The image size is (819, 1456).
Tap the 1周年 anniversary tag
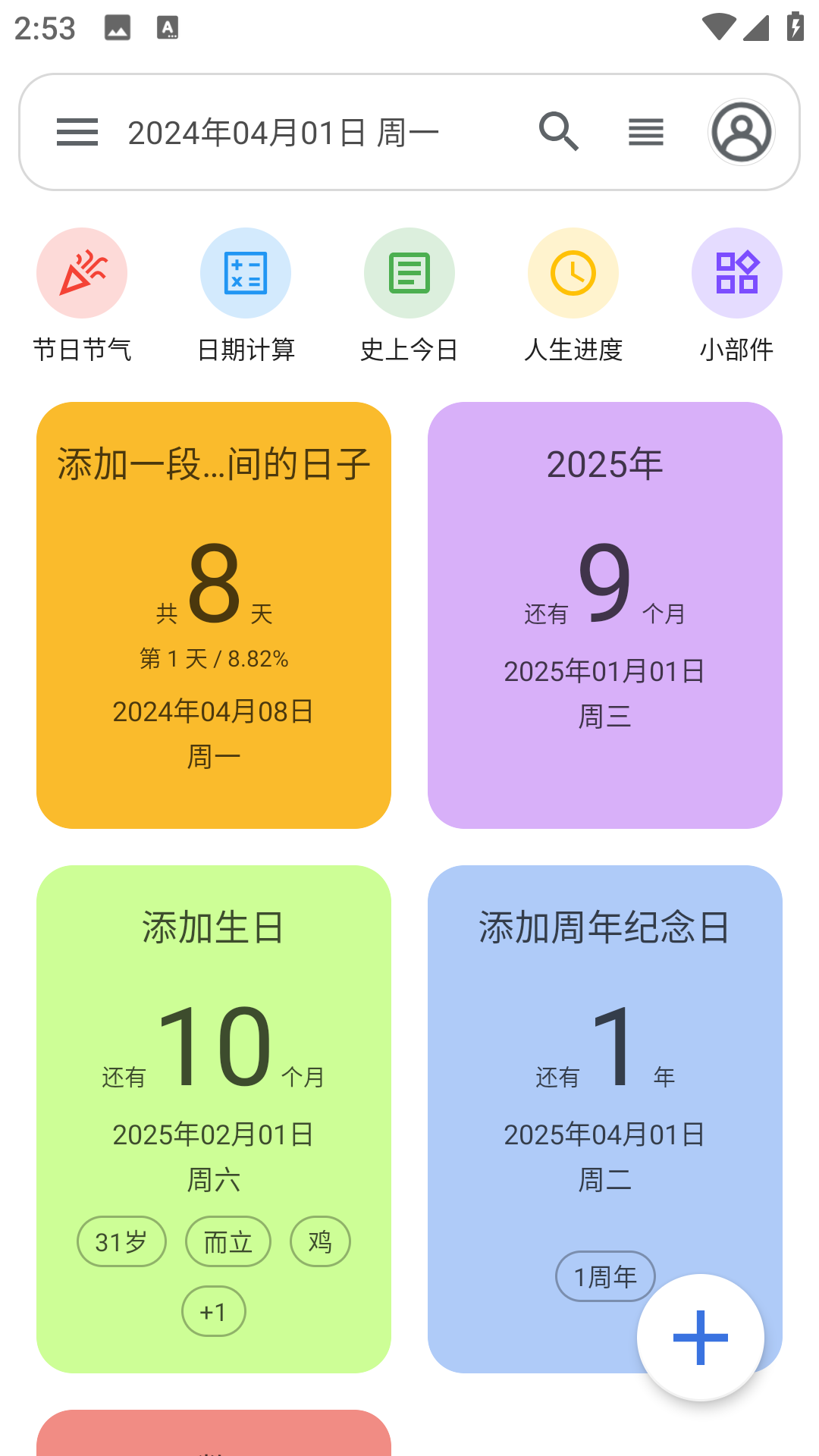605,1276
